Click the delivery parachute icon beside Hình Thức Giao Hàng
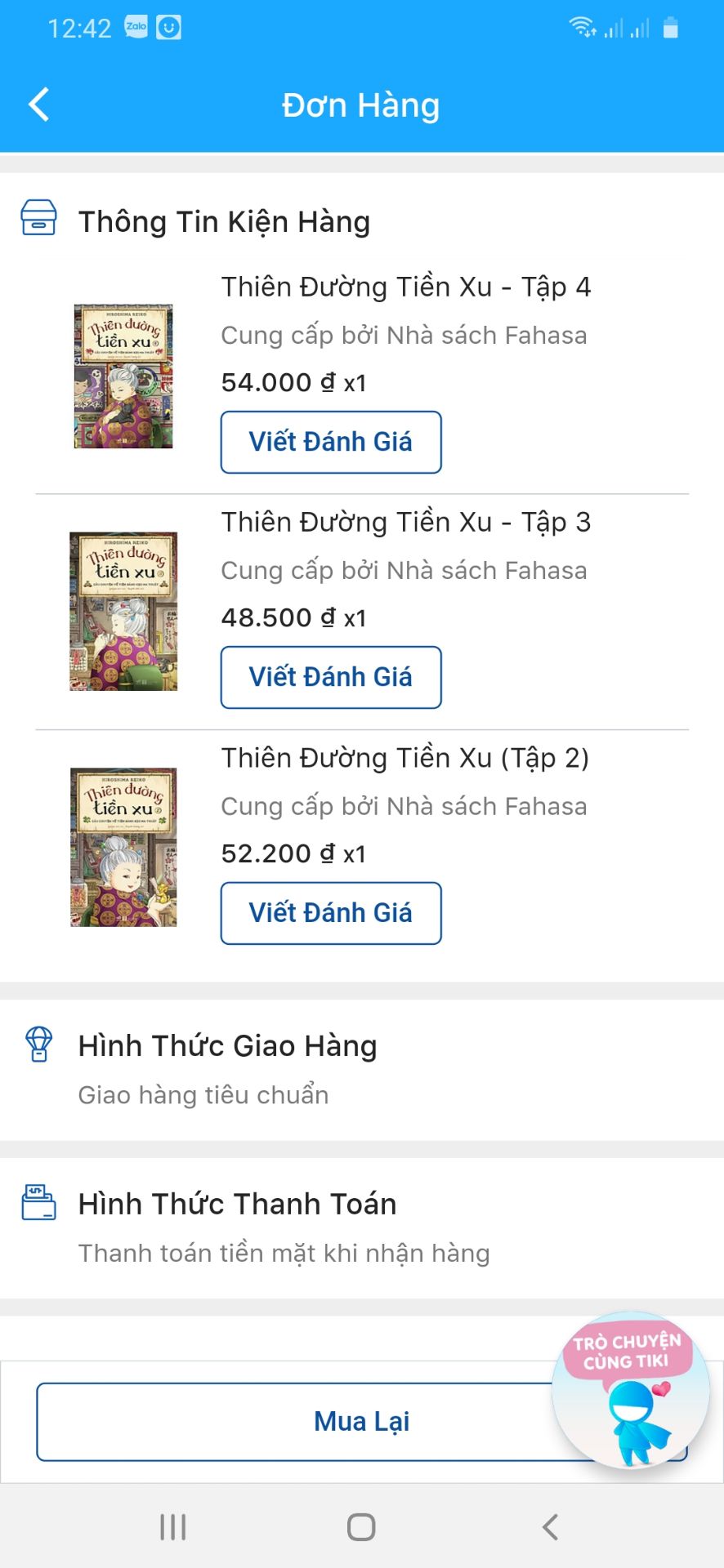 coord(37,1045)
